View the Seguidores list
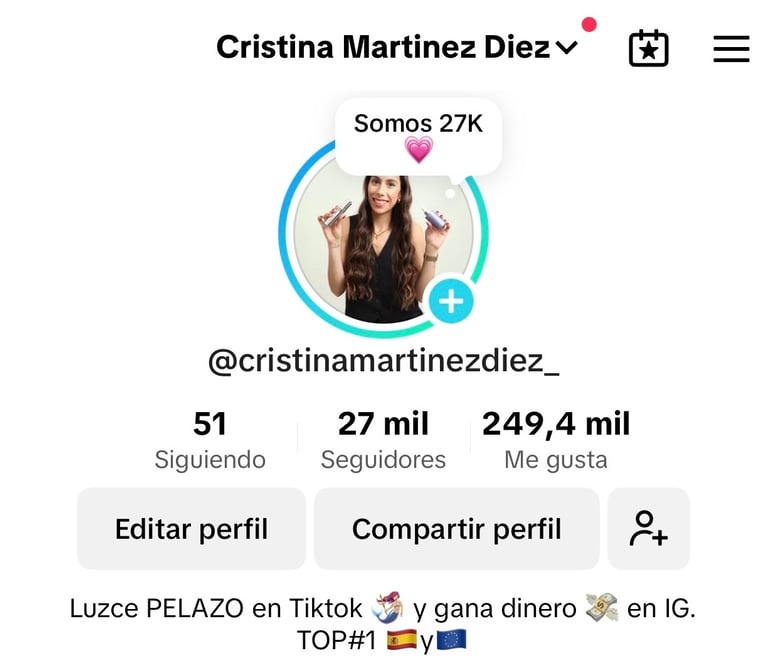The height and width of the screenshot is (668, 768). [x=383, y=439]
